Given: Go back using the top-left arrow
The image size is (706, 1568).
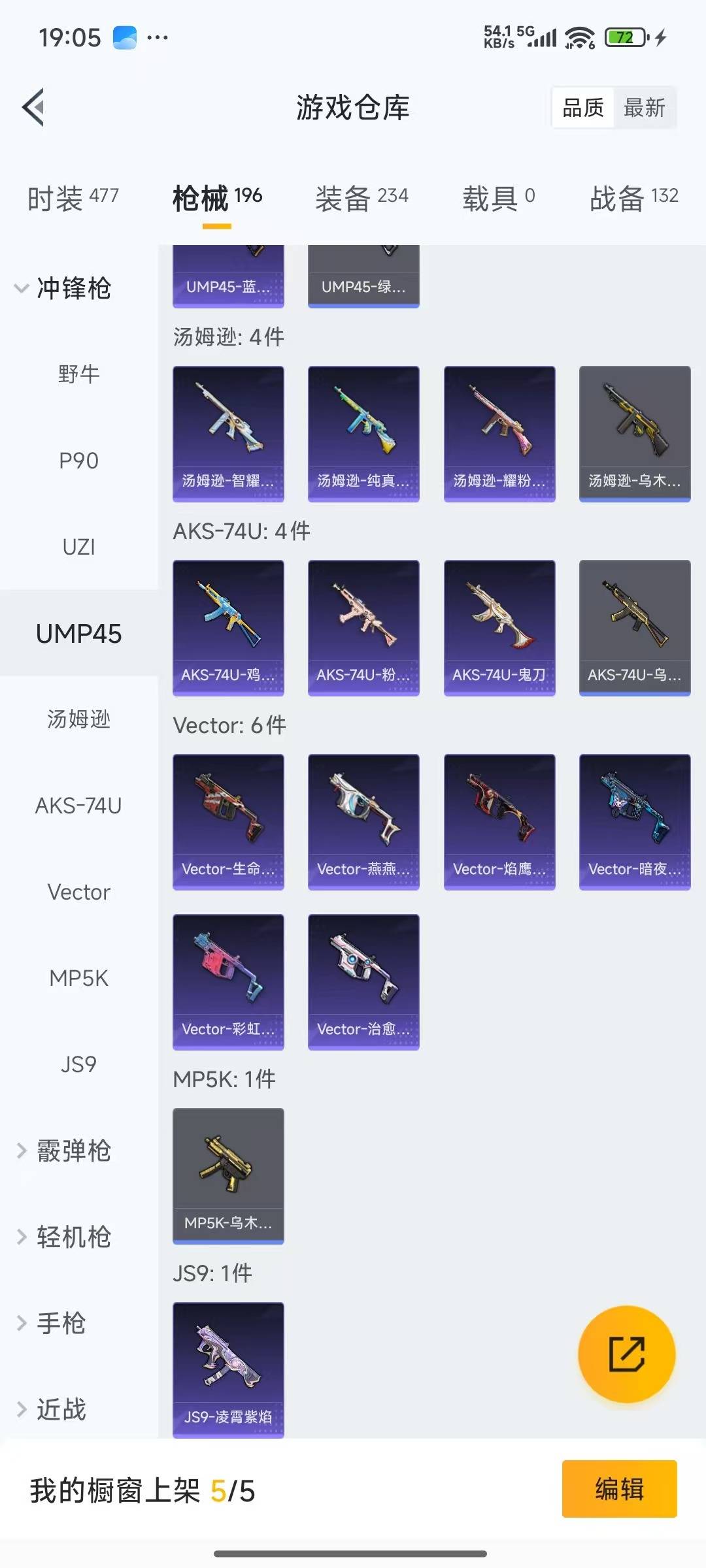Looking at the screenshot, I should tap(34, 107).
